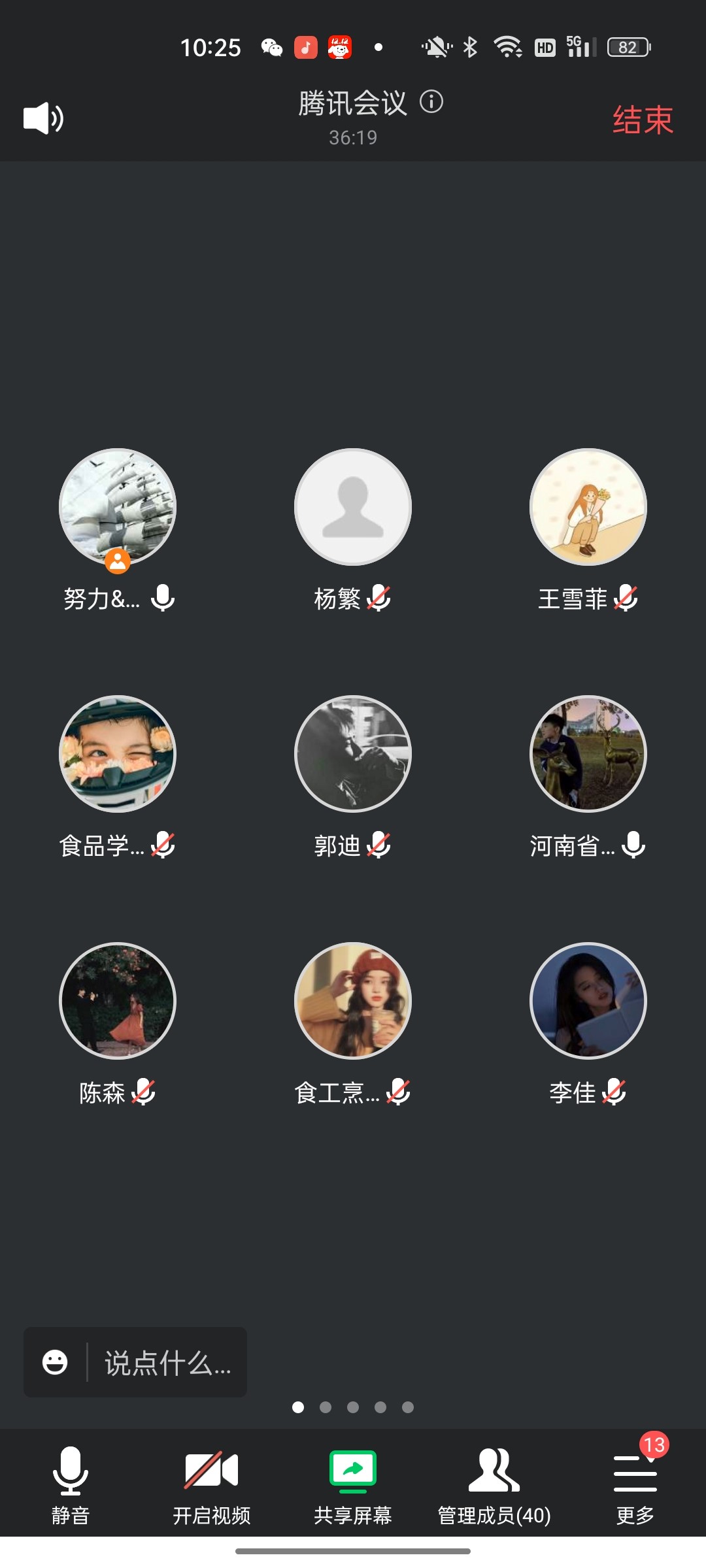Select participant 王雪菲

pos(588,508)
